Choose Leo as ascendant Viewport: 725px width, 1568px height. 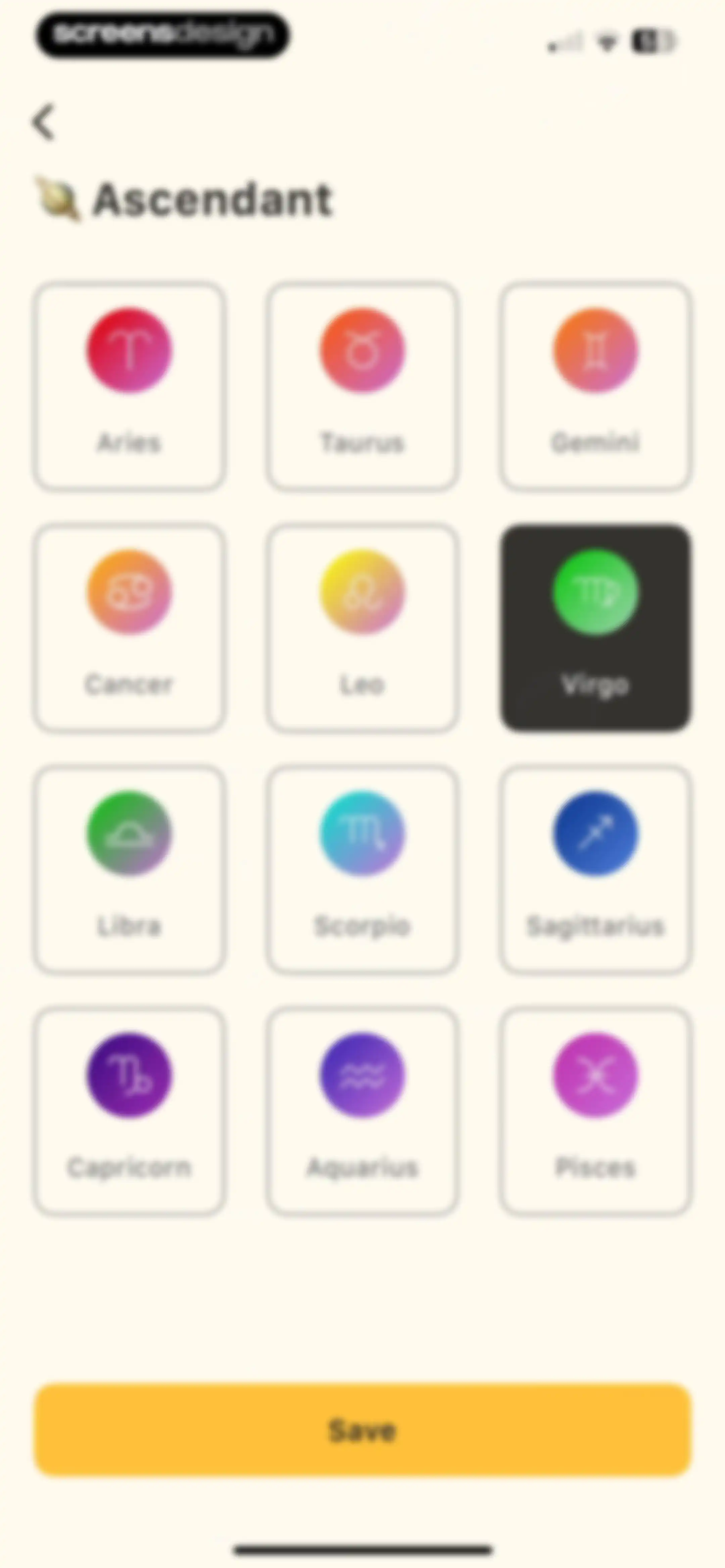pos(362,628)
